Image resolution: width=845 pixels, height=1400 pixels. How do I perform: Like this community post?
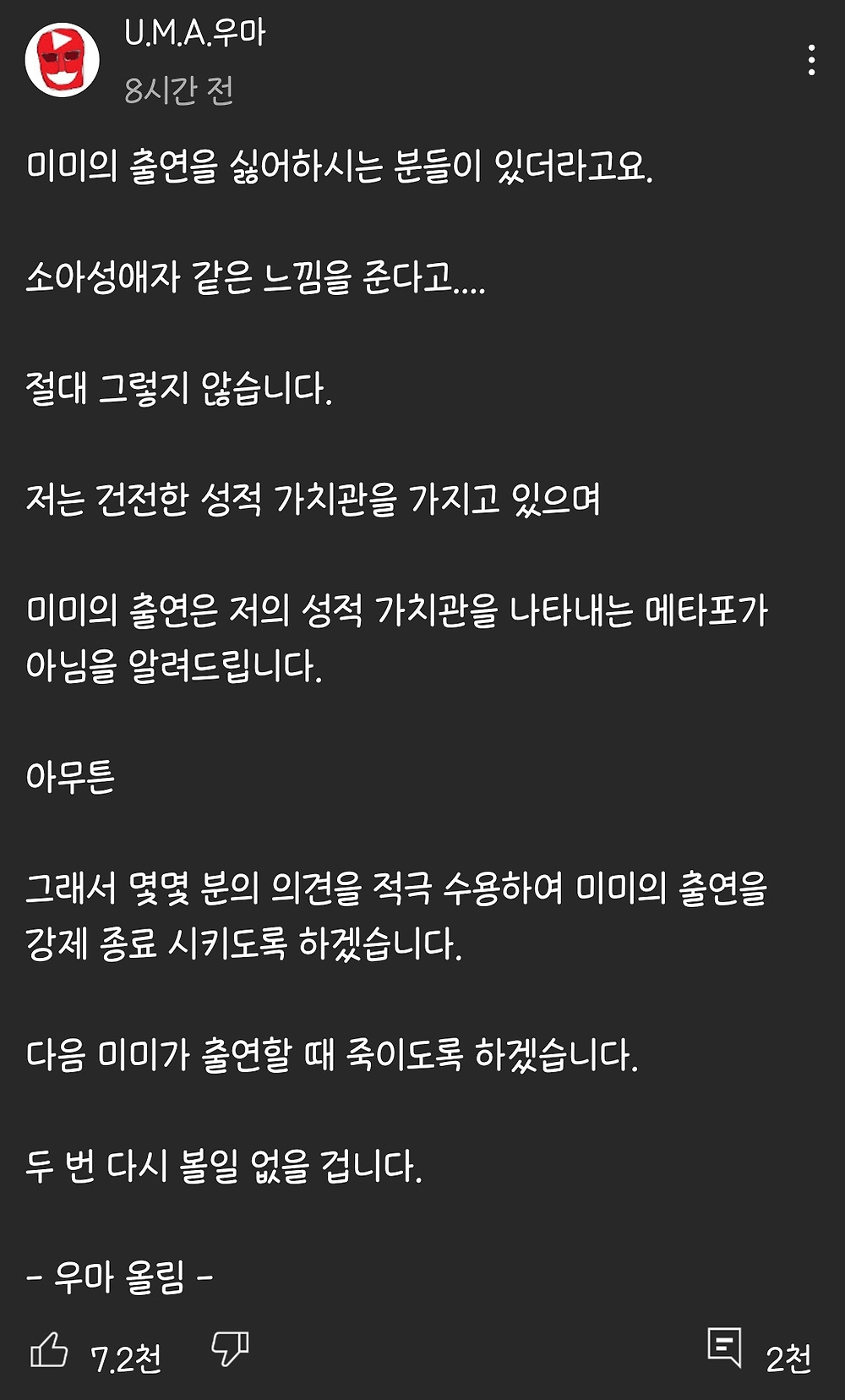(x=49, y=1349)
